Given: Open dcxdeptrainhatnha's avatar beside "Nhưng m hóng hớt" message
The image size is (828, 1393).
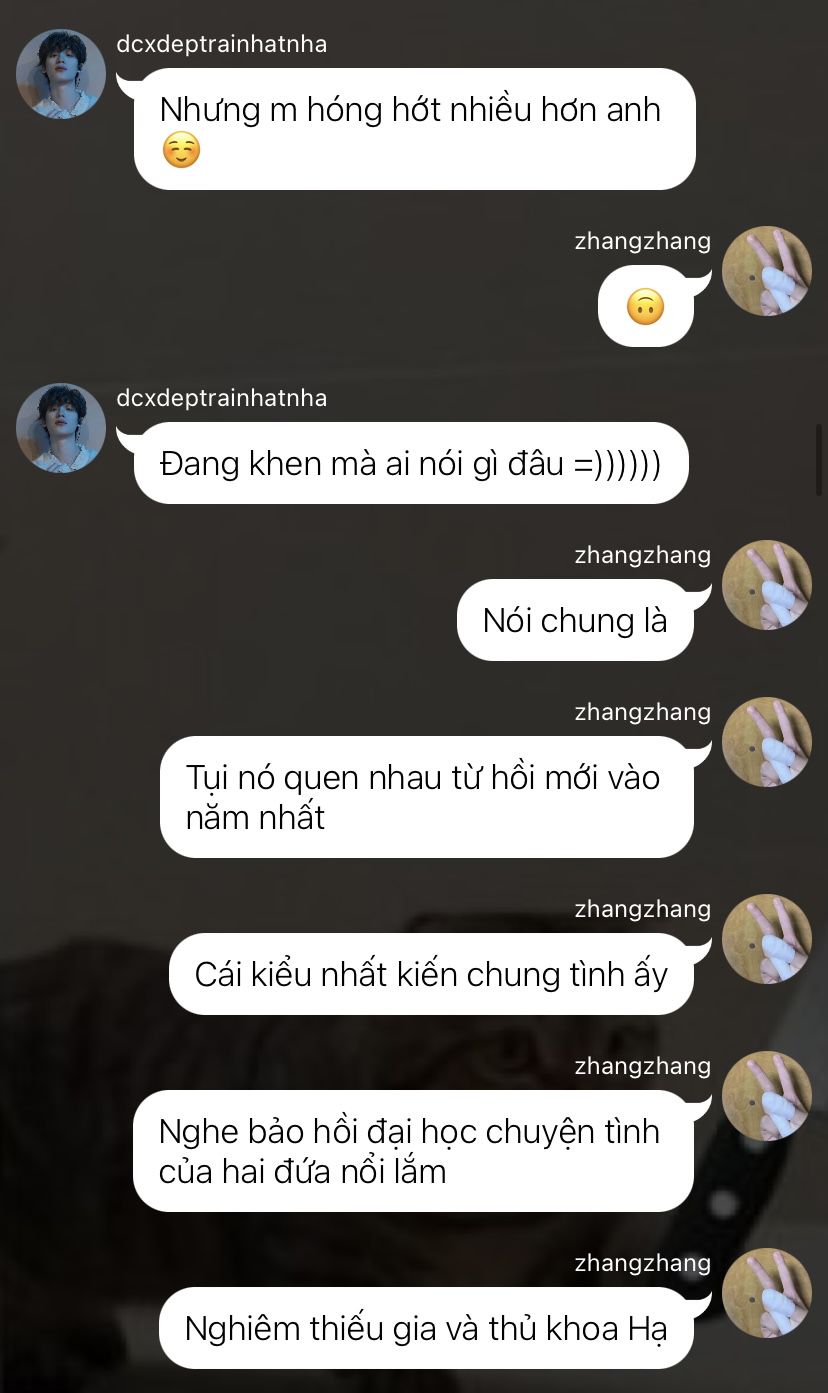Looking at the screenshot, I should pyautogui.click(x=61, y=74).
